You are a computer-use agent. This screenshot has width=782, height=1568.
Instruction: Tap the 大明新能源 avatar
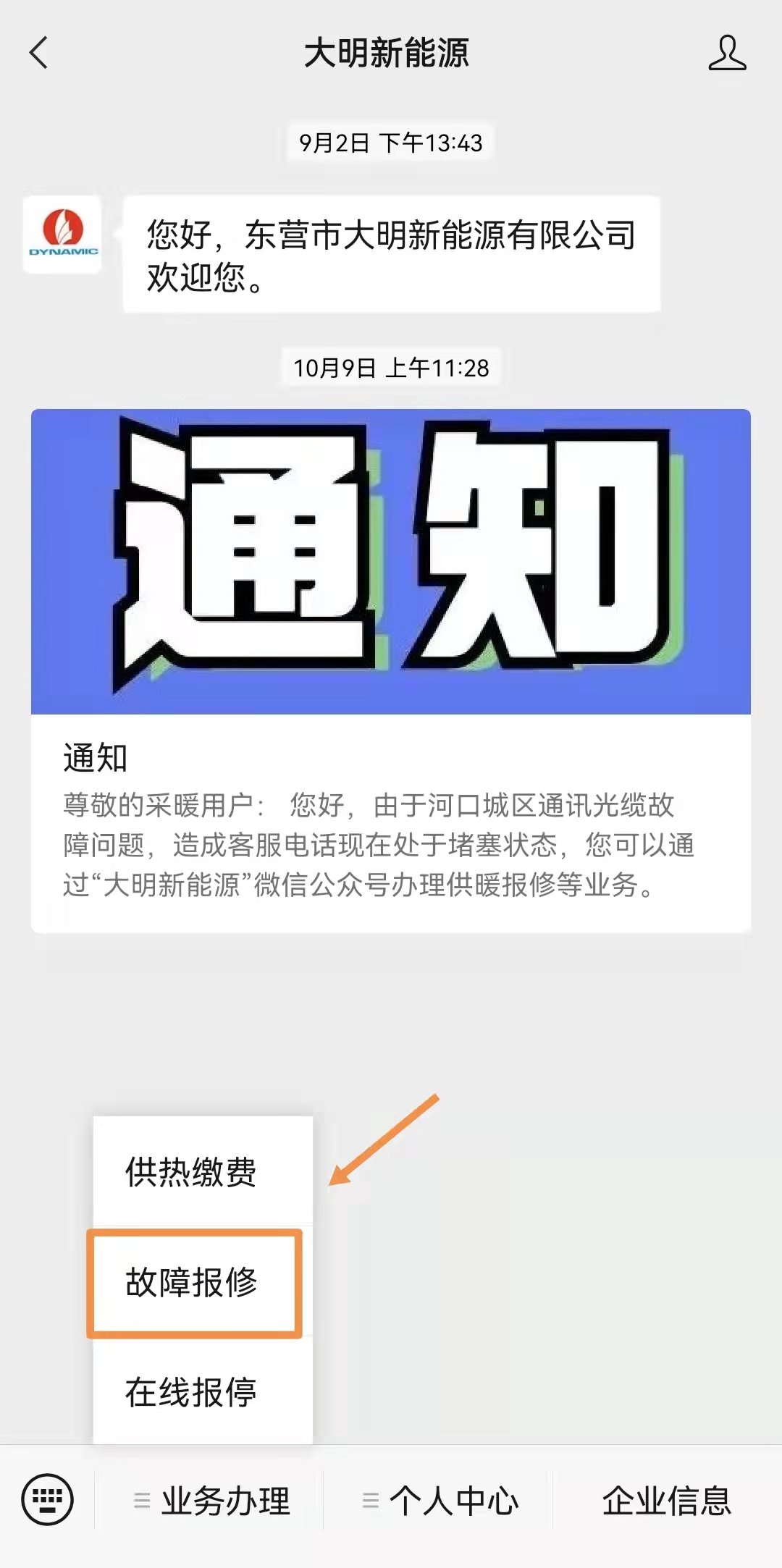[x=62, y=235]
